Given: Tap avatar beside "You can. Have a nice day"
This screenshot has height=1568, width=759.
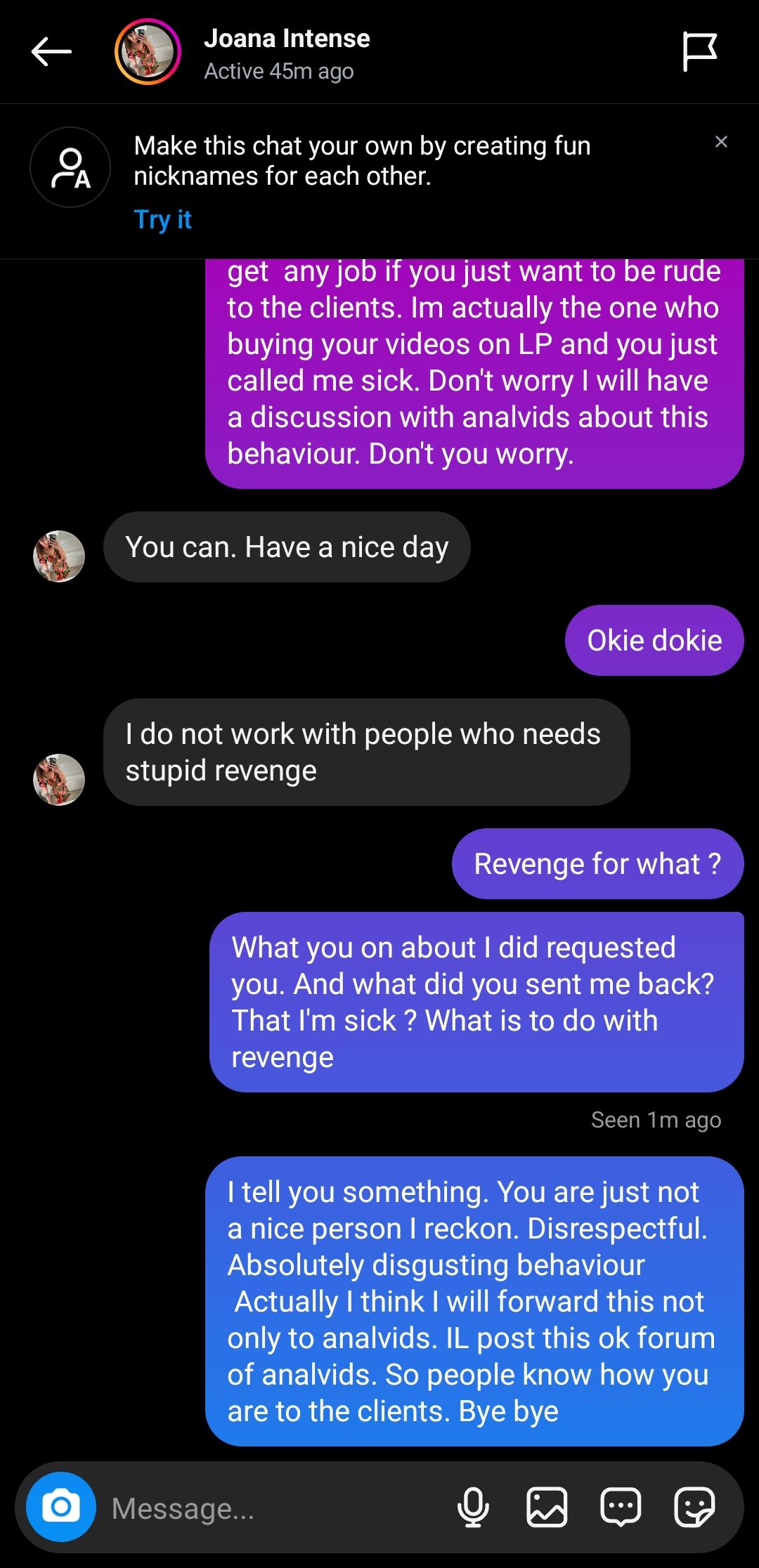Looking at the screenshot, I should point(59,556).
